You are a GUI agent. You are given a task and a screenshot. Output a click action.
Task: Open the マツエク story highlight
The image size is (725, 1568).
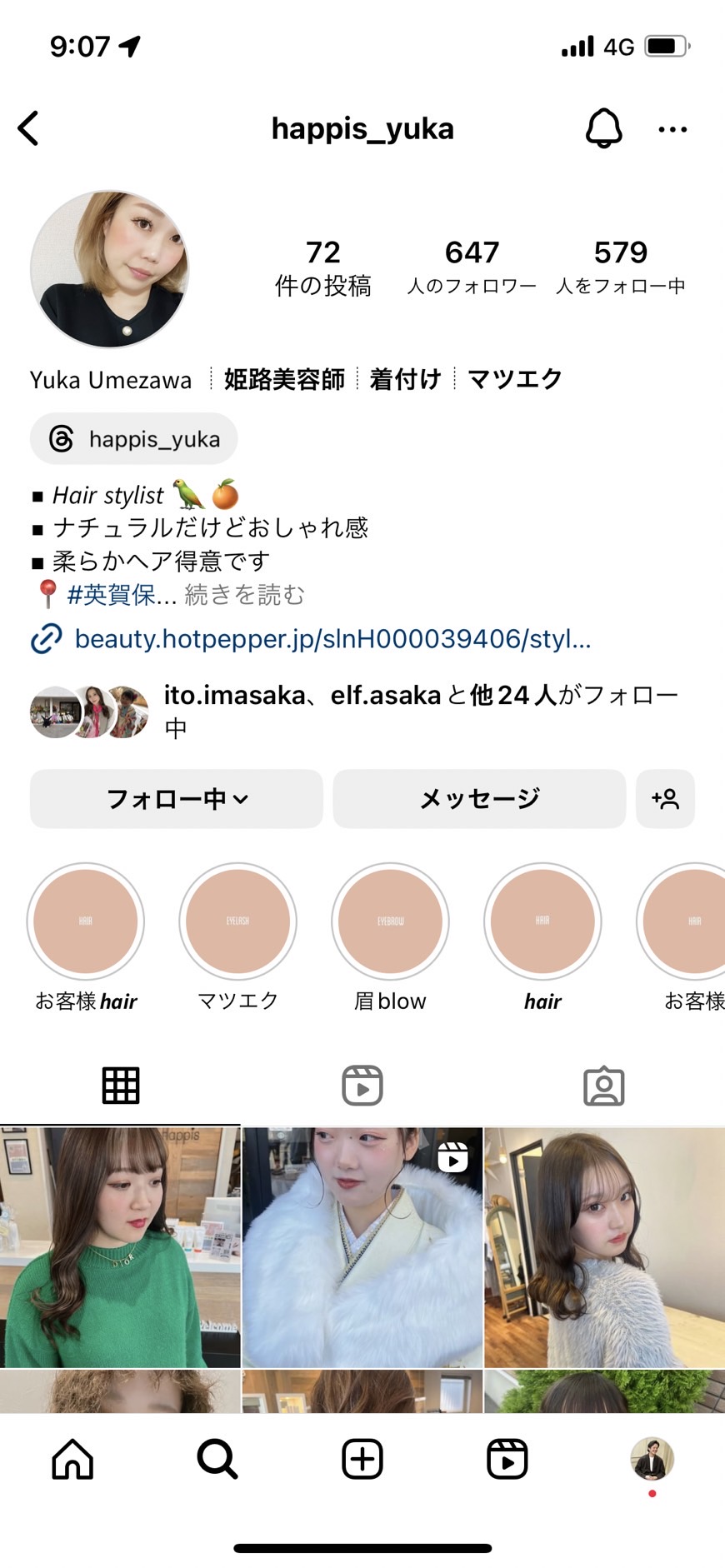point(238,937)
